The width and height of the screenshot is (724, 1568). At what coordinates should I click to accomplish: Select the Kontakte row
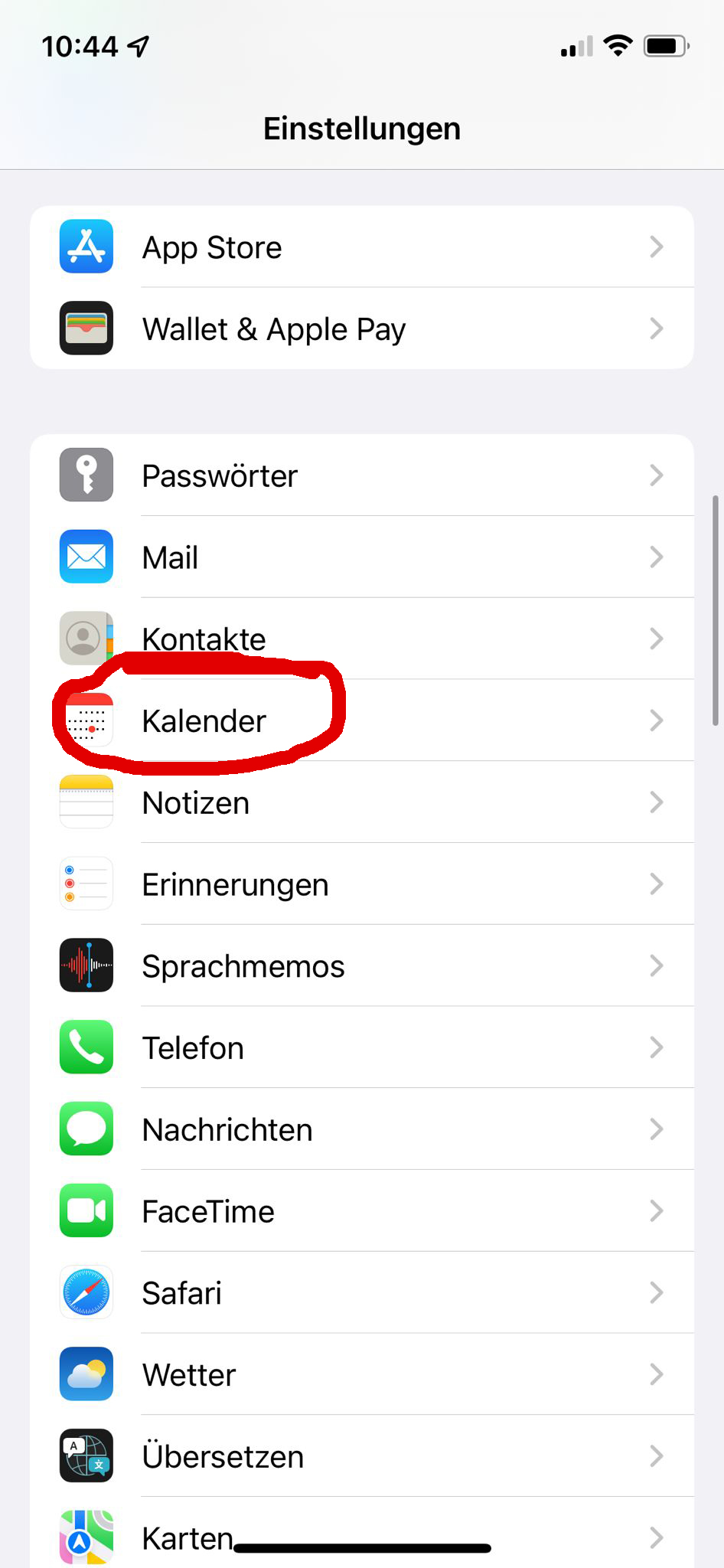tap(361, 639)
